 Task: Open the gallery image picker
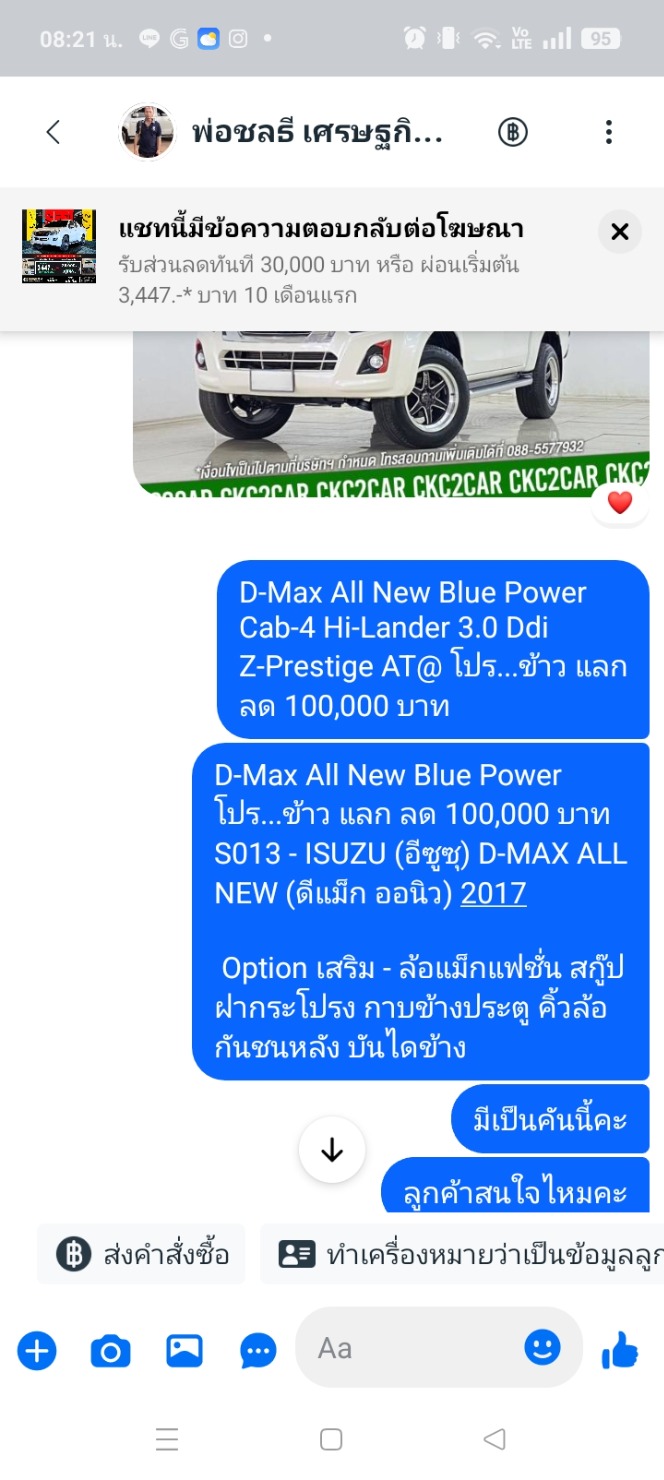(185, 1351)
